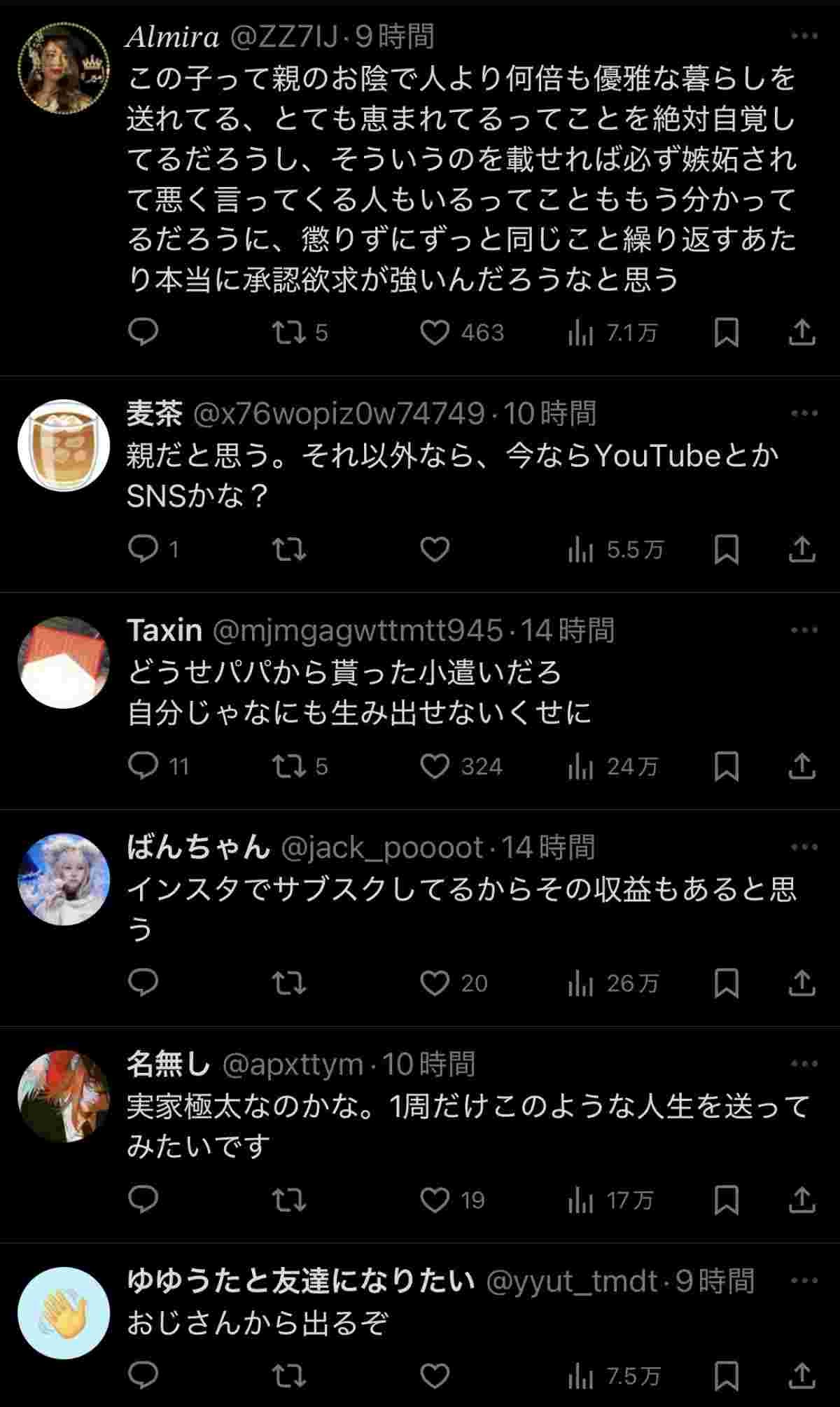Reply to 麦茶's comment
This screenshot has width=840, height=1407.
[x=144, y=550]
